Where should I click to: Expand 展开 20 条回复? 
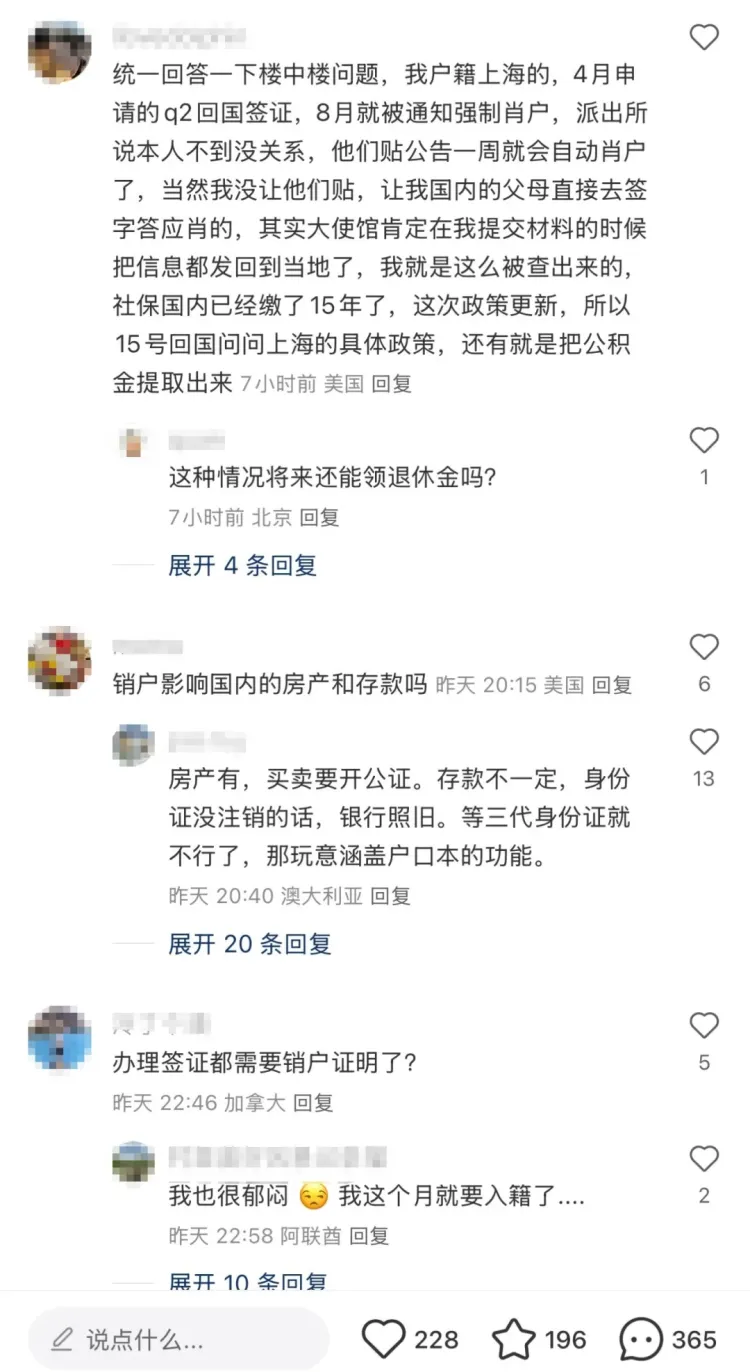(x=249, y=943)
